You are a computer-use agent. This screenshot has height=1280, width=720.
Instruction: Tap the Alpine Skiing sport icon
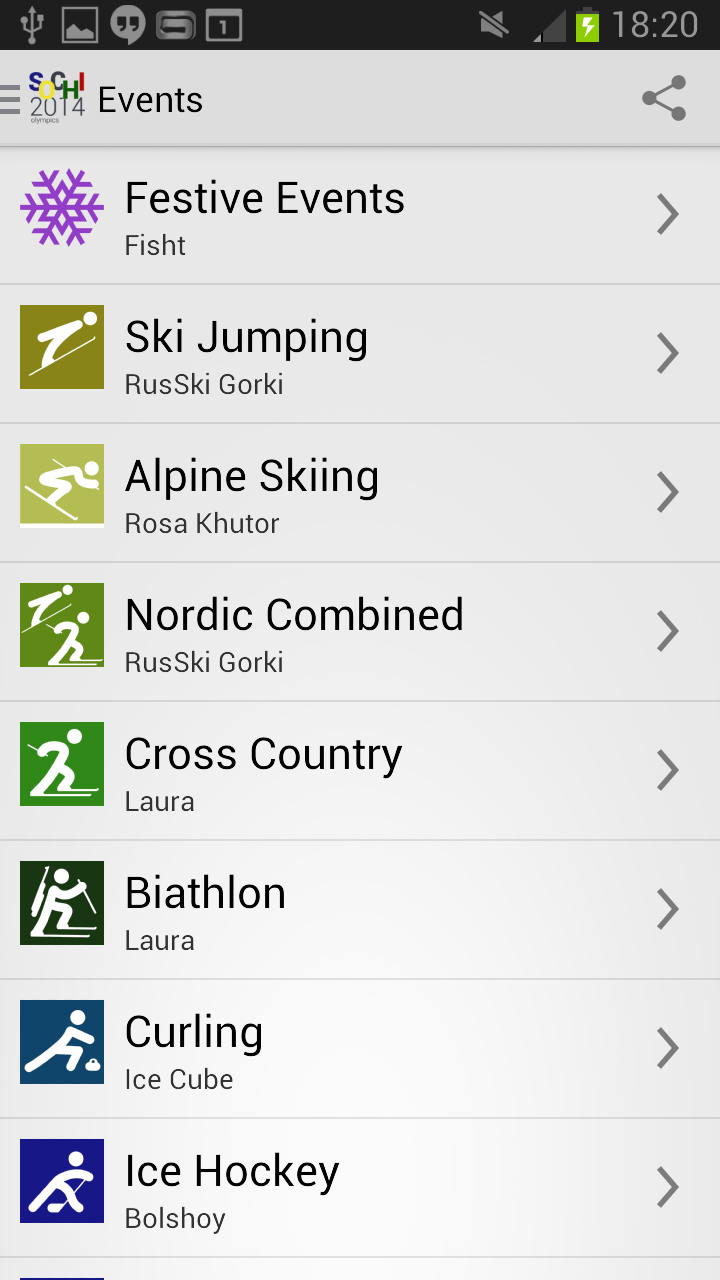(x=61, y=485)
